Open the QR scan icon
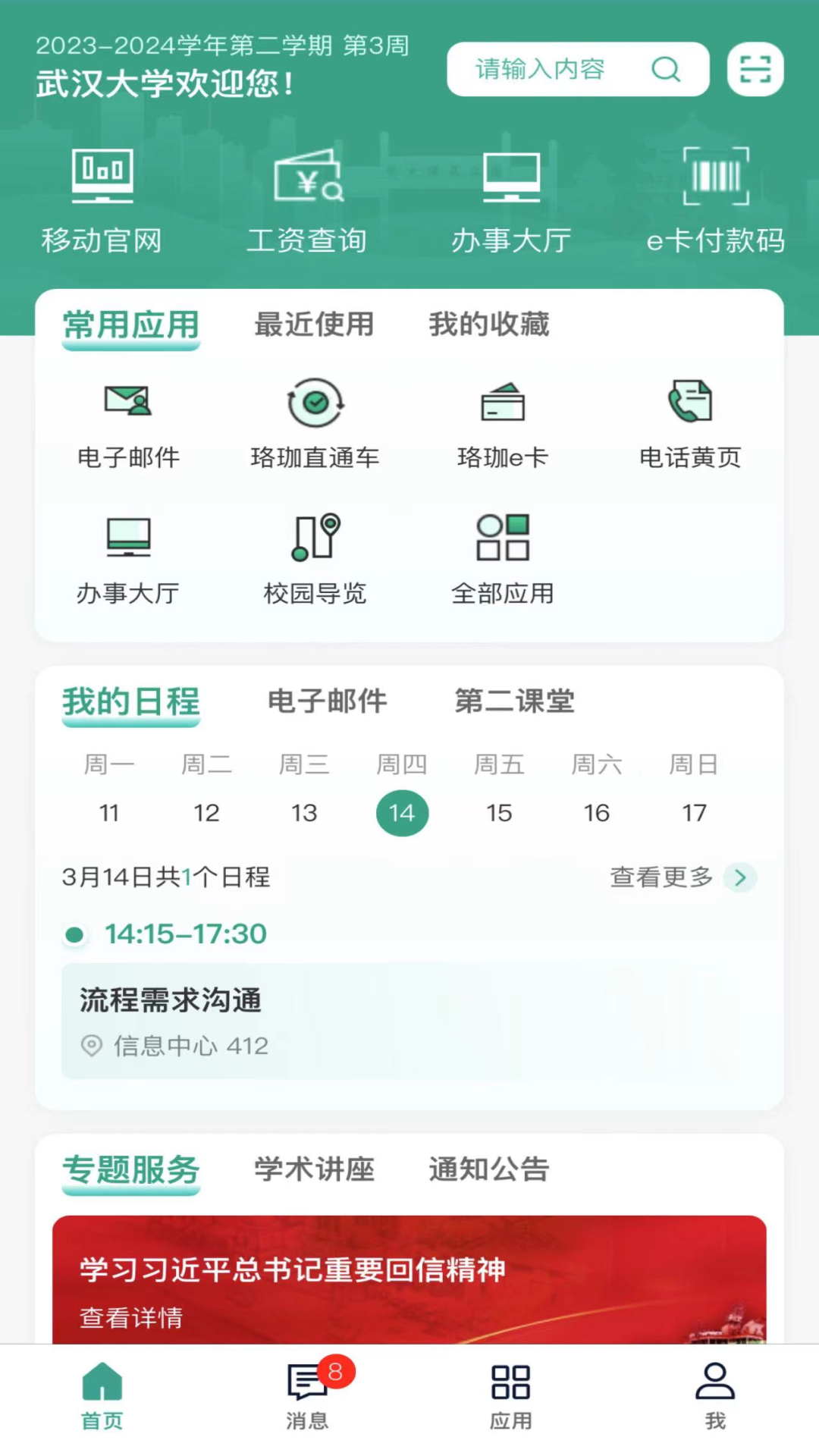 coord(755,69)
